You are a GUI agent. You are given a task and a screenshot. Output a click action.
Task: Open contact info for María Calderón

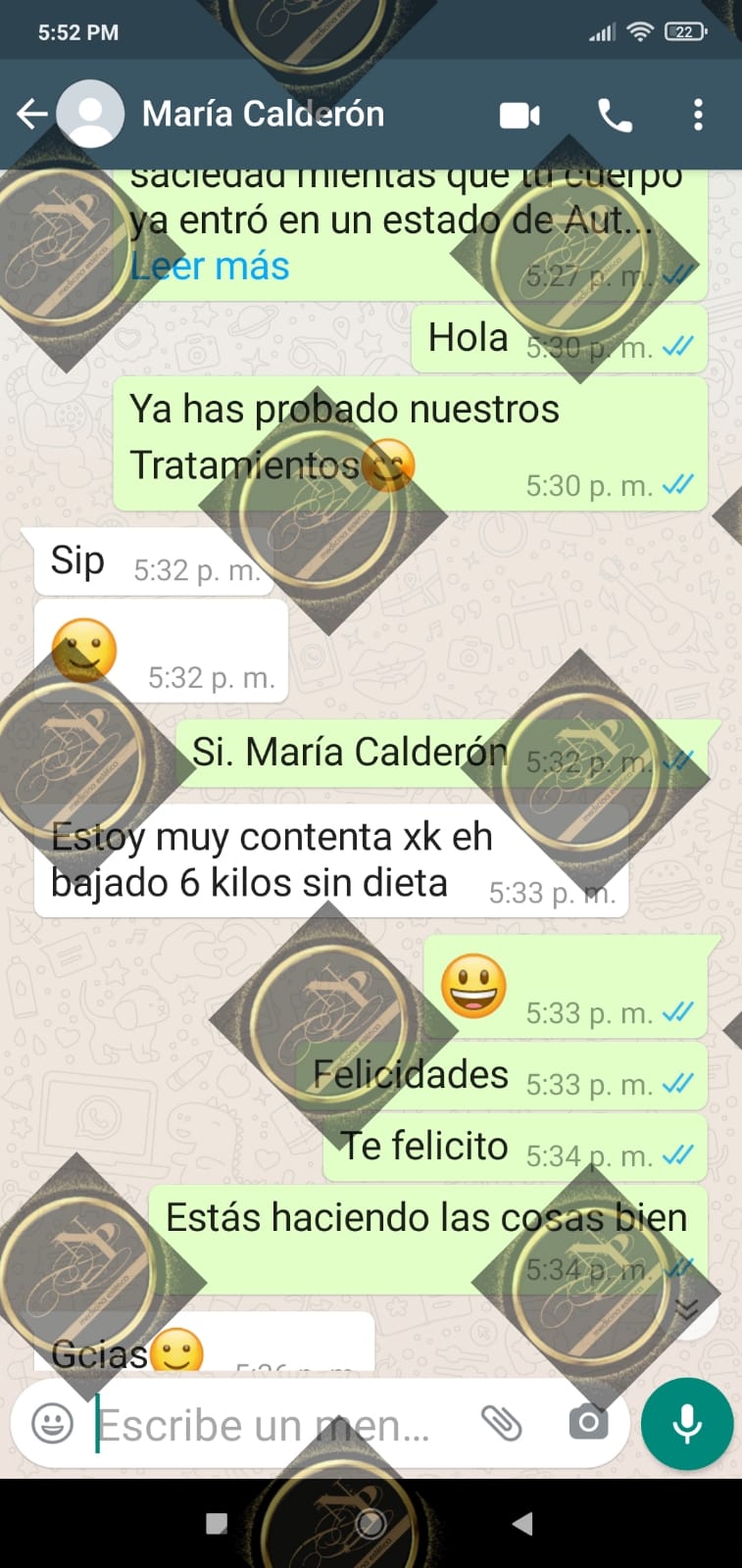click(x=263, y=115)
